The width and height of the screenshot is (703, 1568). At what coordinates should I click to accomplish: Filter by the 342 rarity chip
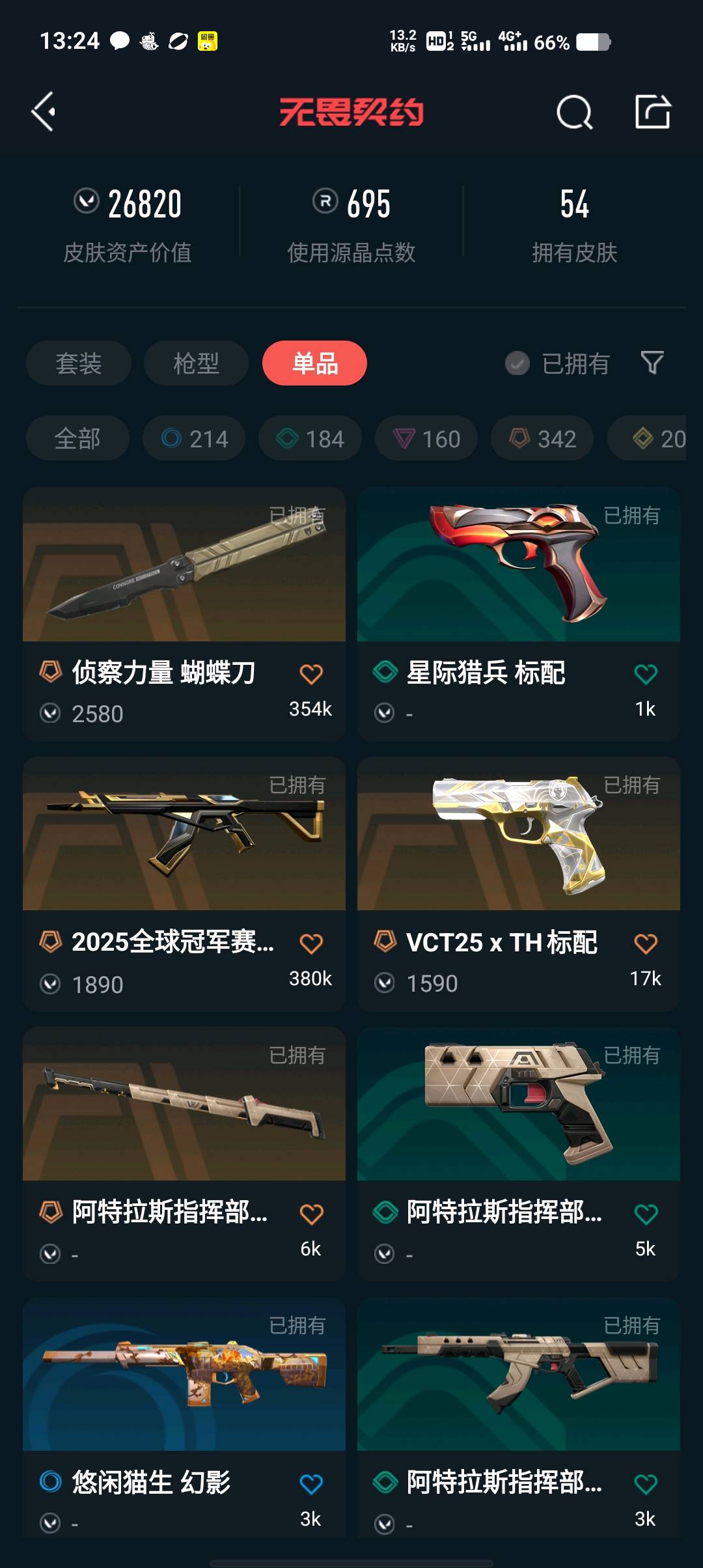(542, 438)
